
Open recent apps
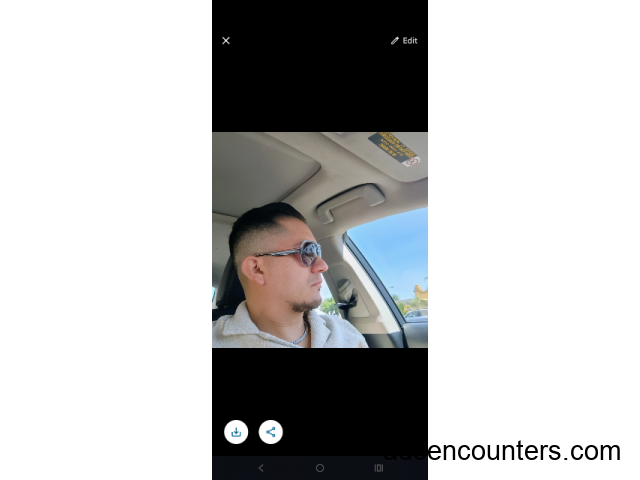[x=379, y=468]
